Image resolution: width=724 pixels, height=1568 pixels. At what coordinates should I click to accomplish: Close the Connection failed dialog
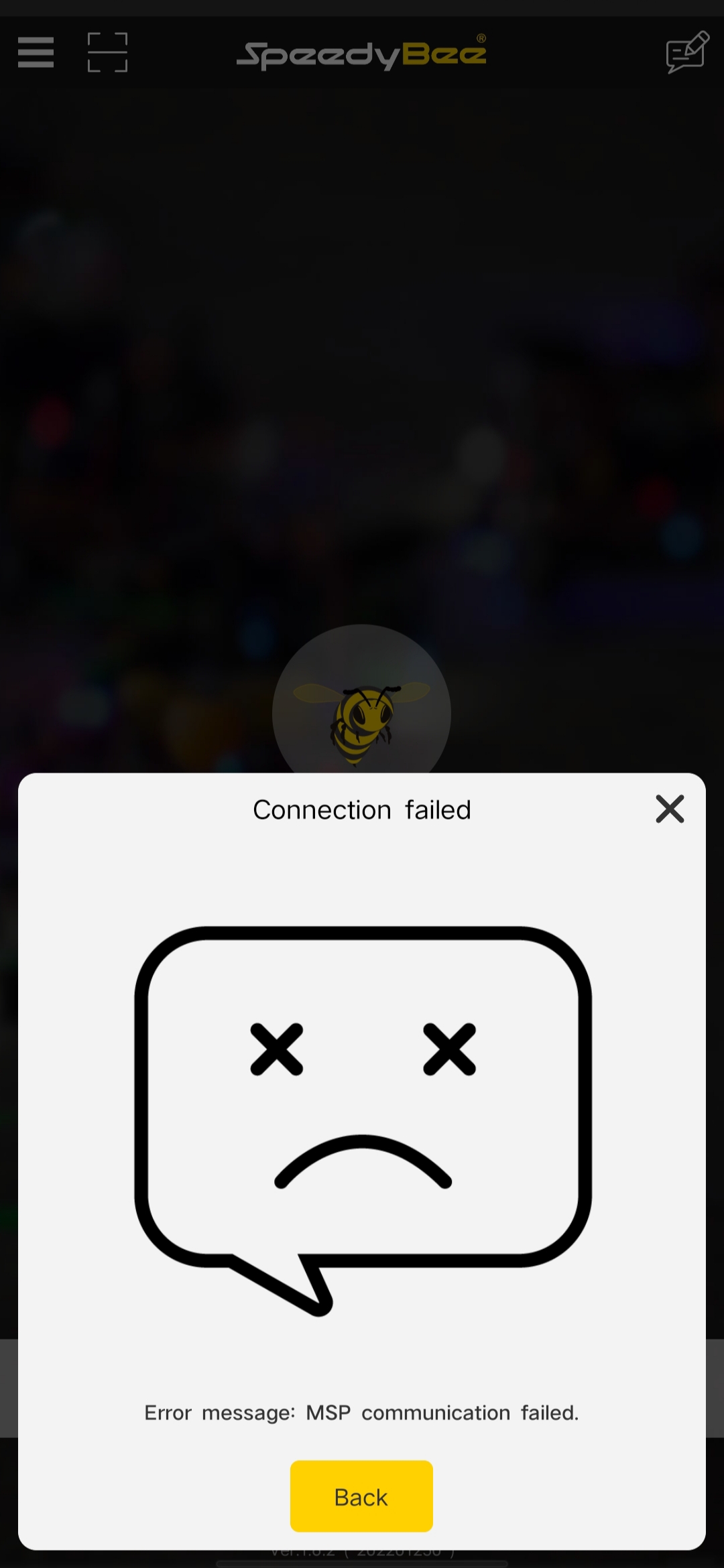point(669,809)
